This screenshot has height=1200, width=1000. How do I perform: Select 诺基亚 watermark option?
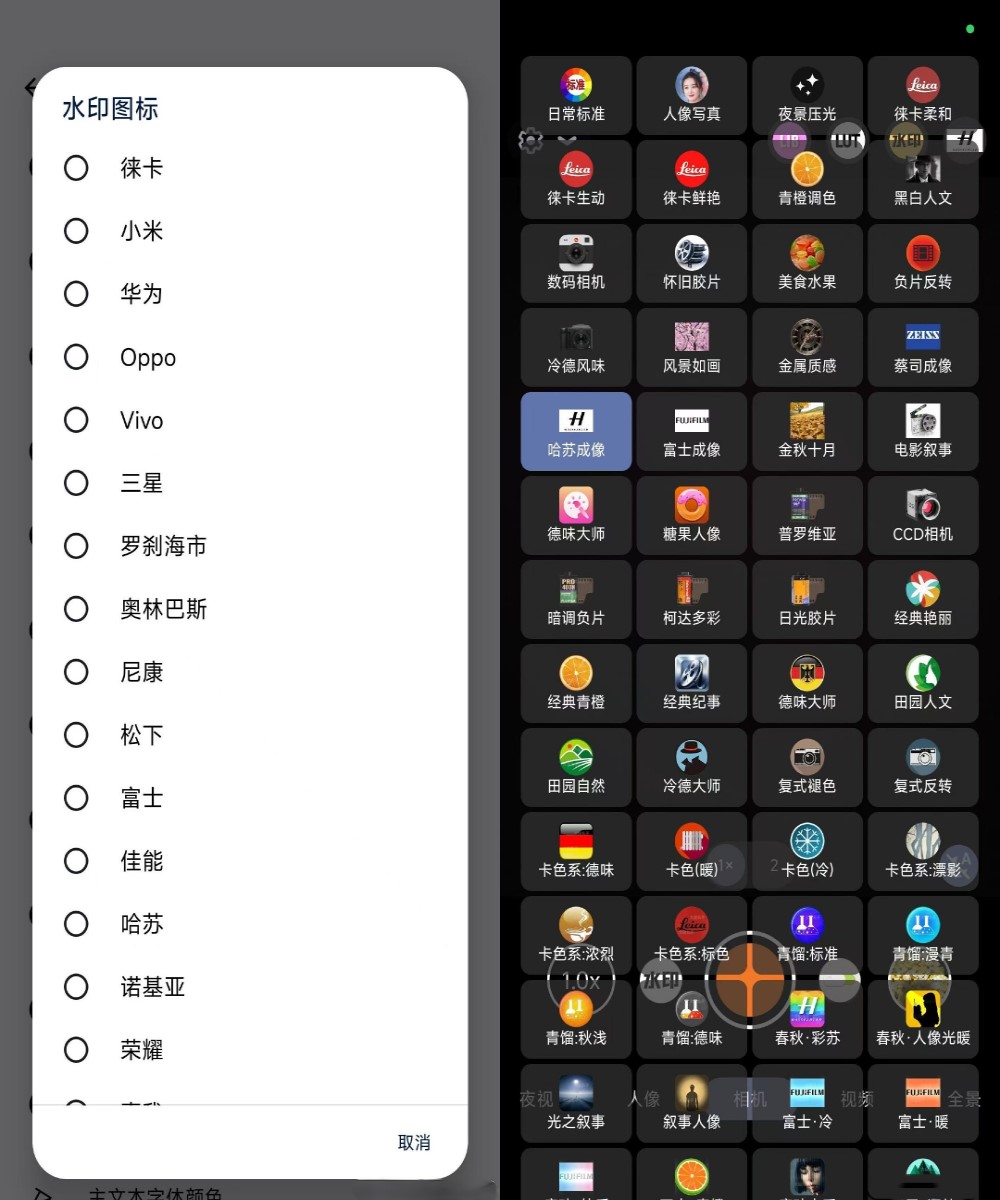click(x=77, y=987)
